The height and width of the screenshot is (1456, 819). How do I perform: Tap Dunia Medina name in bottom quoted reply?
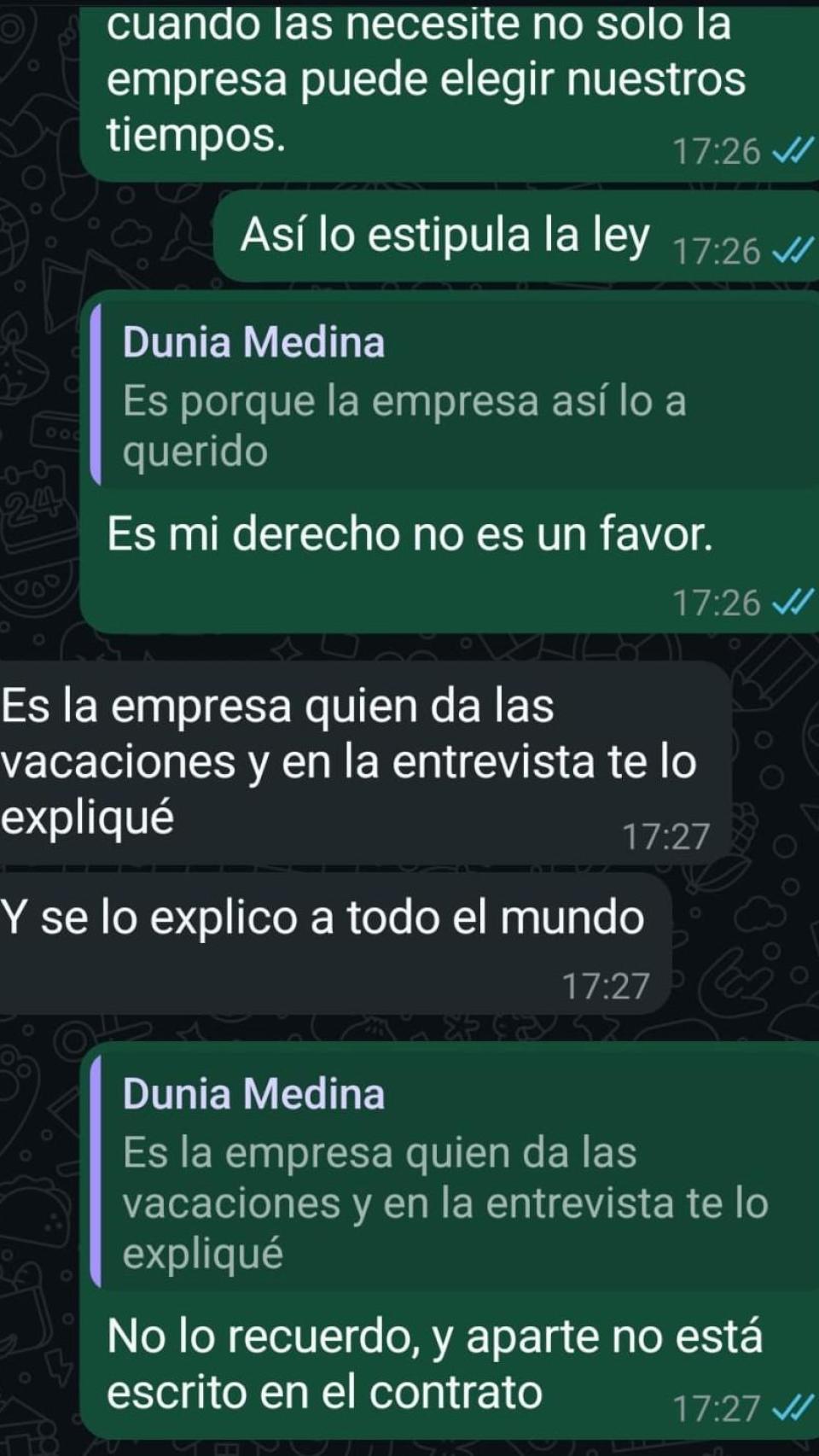point(253,1095)
